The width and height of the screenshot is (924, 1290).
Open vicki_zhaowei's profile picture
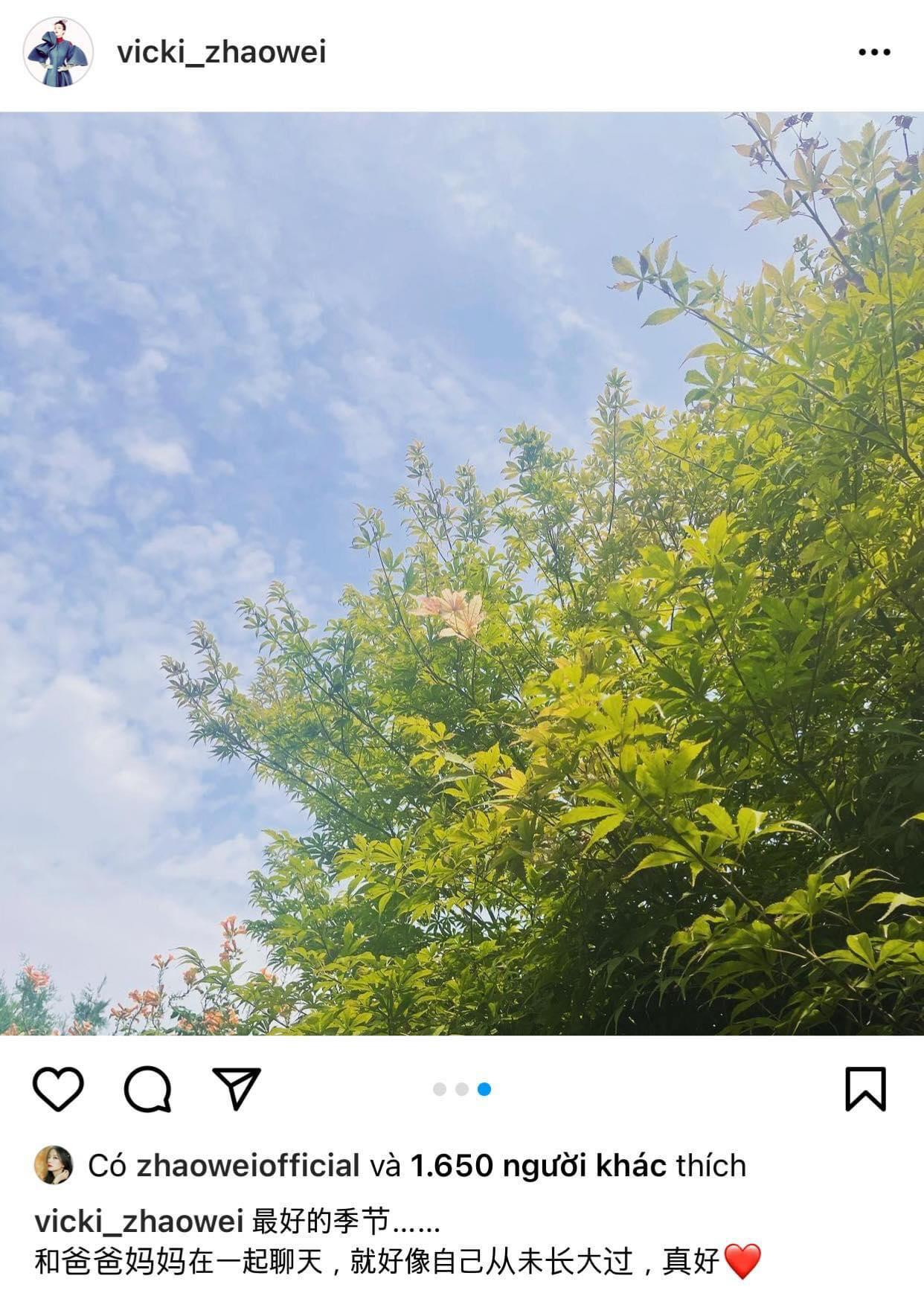click(x=58, y=52)
